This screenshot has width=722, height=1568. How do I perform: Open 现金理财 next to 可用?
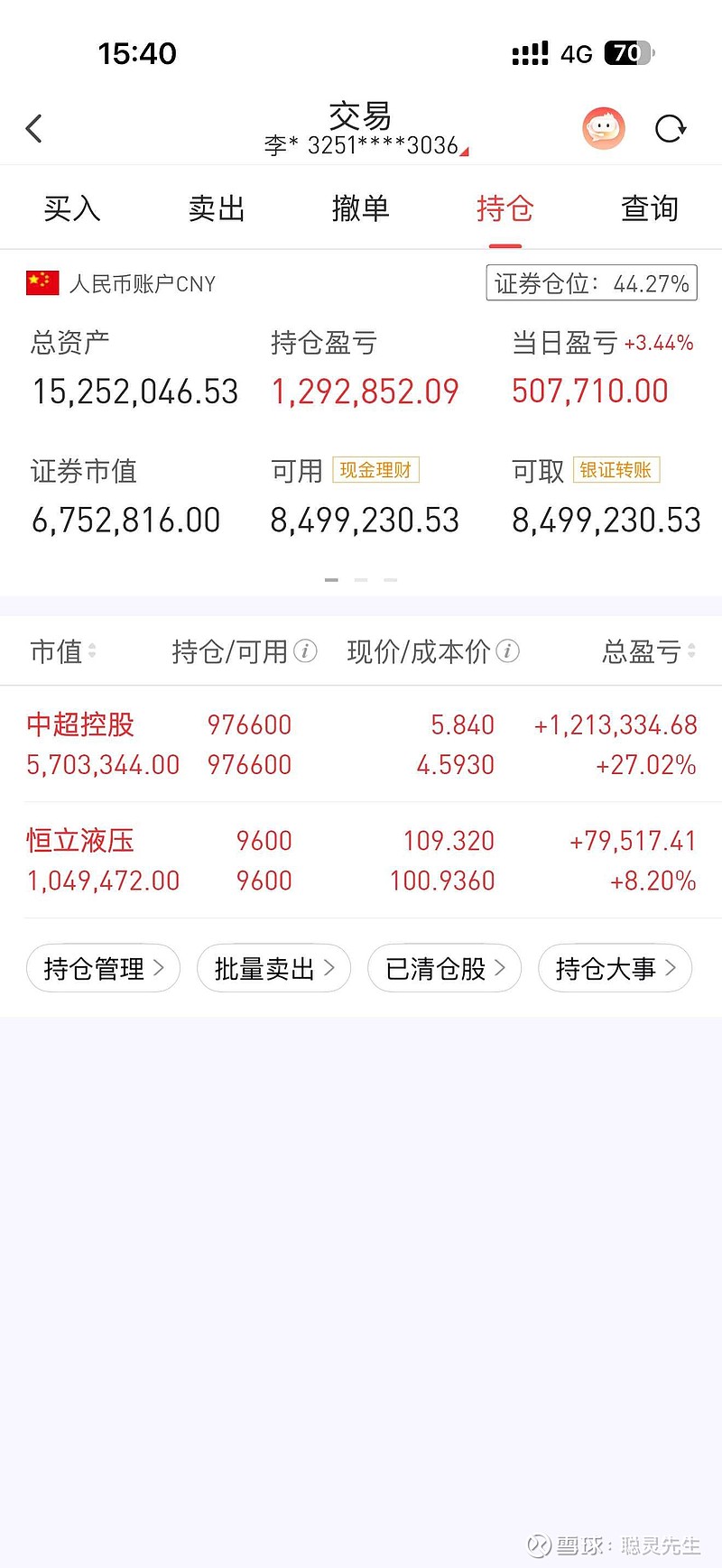[375, 470]
